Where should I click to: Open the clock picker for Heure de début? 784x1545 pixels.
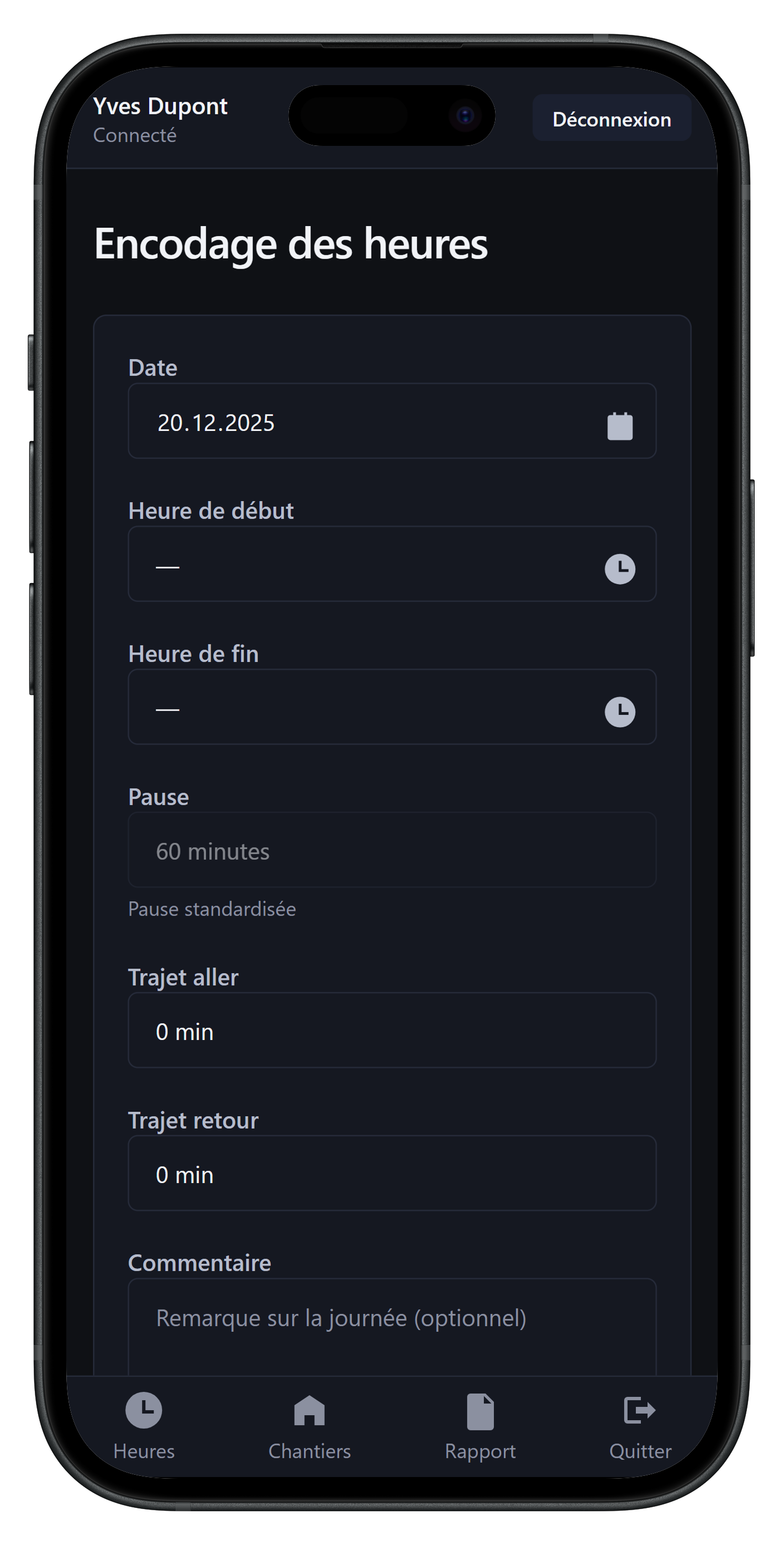coord(620,569)
